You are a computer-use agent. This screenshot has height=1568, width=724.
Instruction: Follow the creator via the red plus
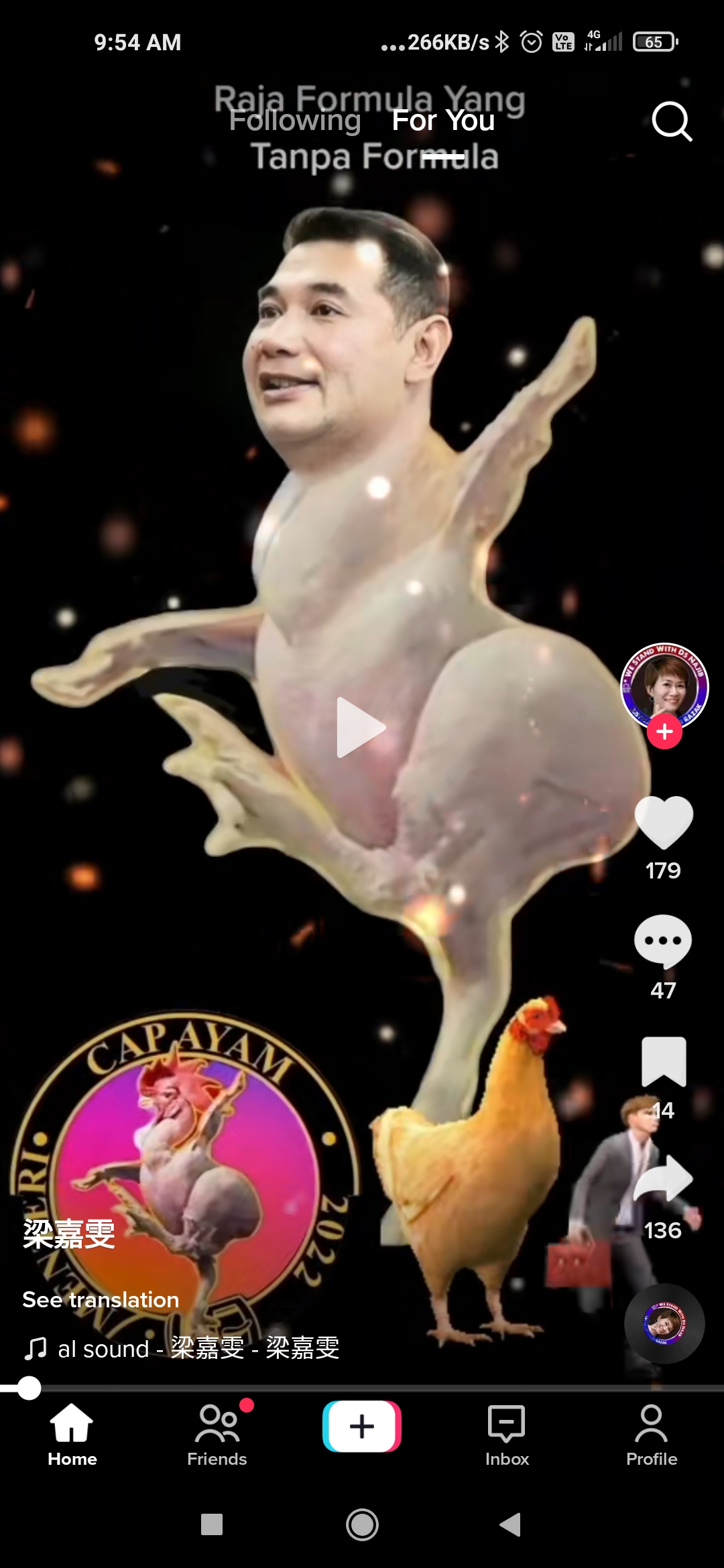pos(664,732)
